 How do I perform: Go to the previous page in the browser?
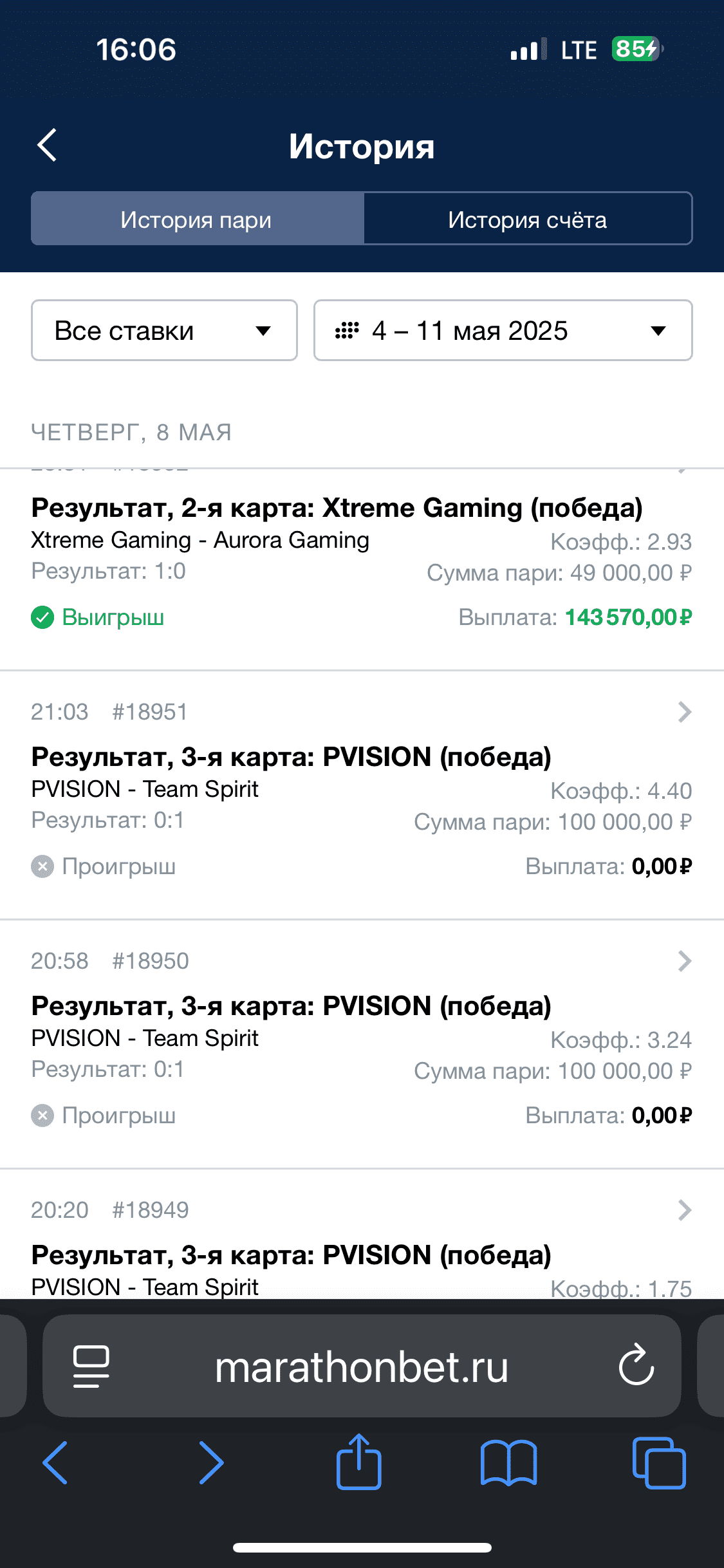[55, 1462]
